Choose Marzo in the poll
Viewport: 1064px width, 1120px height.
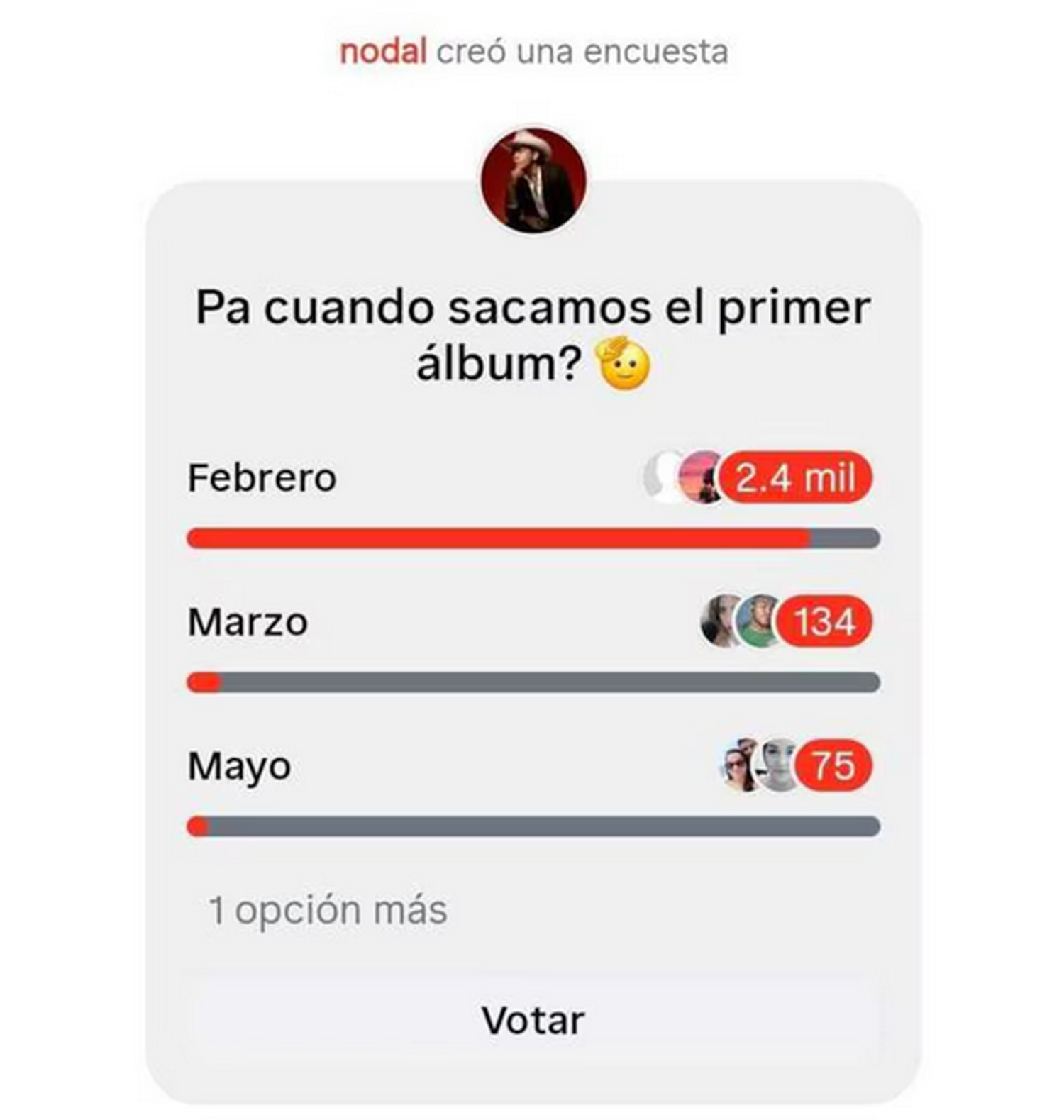click(248, 622)
